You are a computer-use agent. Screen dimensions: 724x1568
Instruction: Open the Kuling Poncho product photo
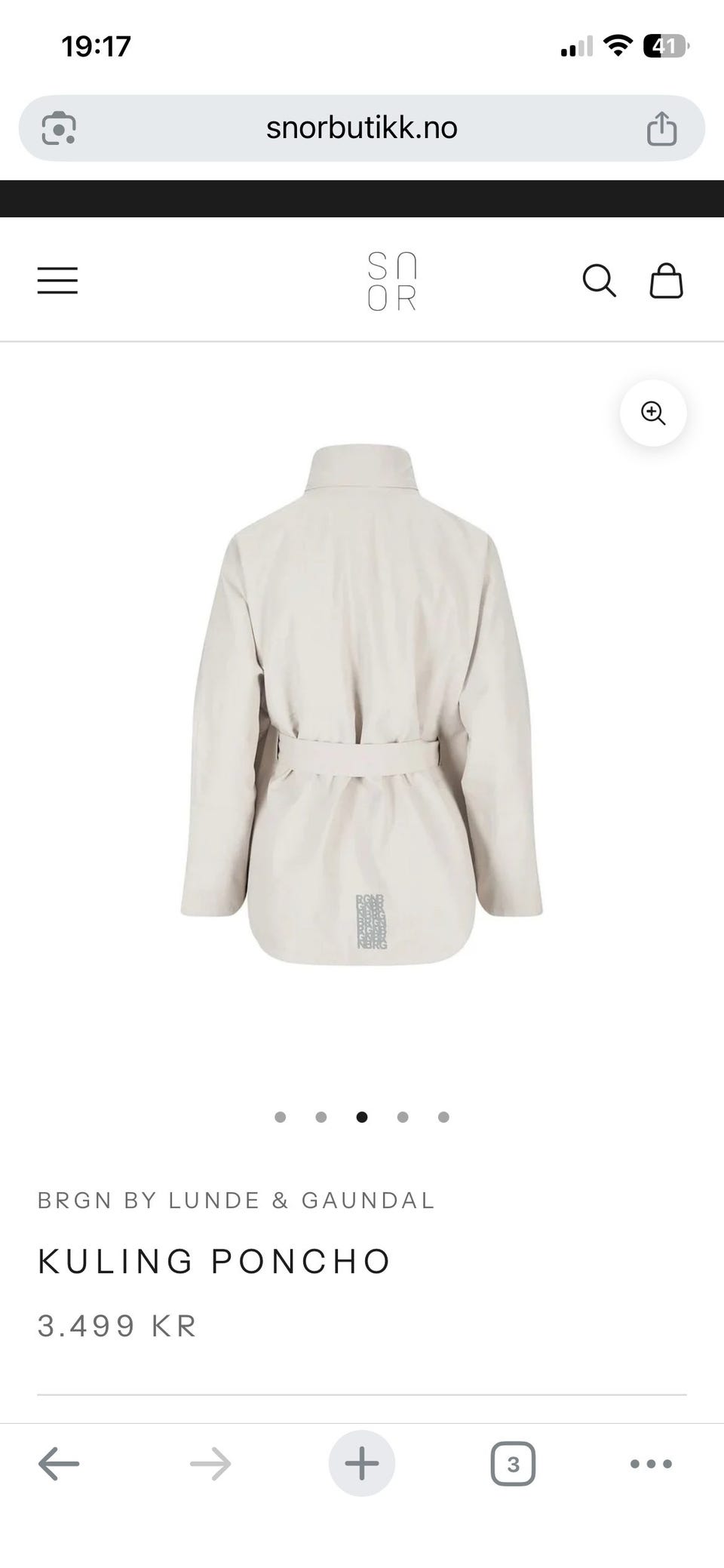click(362, 705)
